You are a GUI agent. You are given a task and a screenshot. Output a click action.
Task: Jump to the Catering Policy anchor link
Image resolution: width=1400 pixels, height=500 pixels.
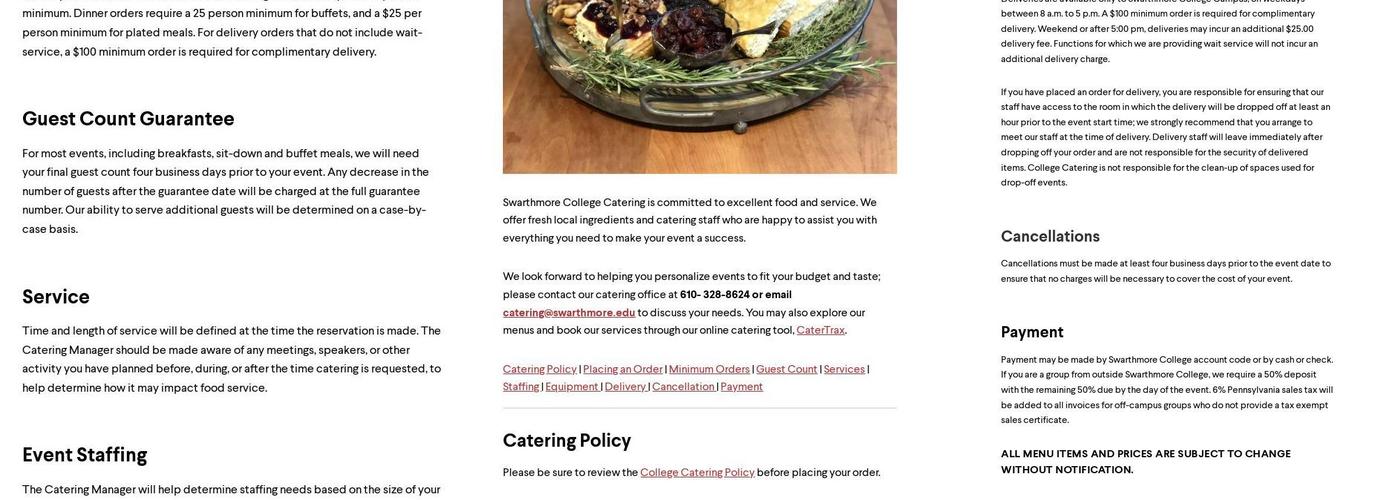coord(539,369)
